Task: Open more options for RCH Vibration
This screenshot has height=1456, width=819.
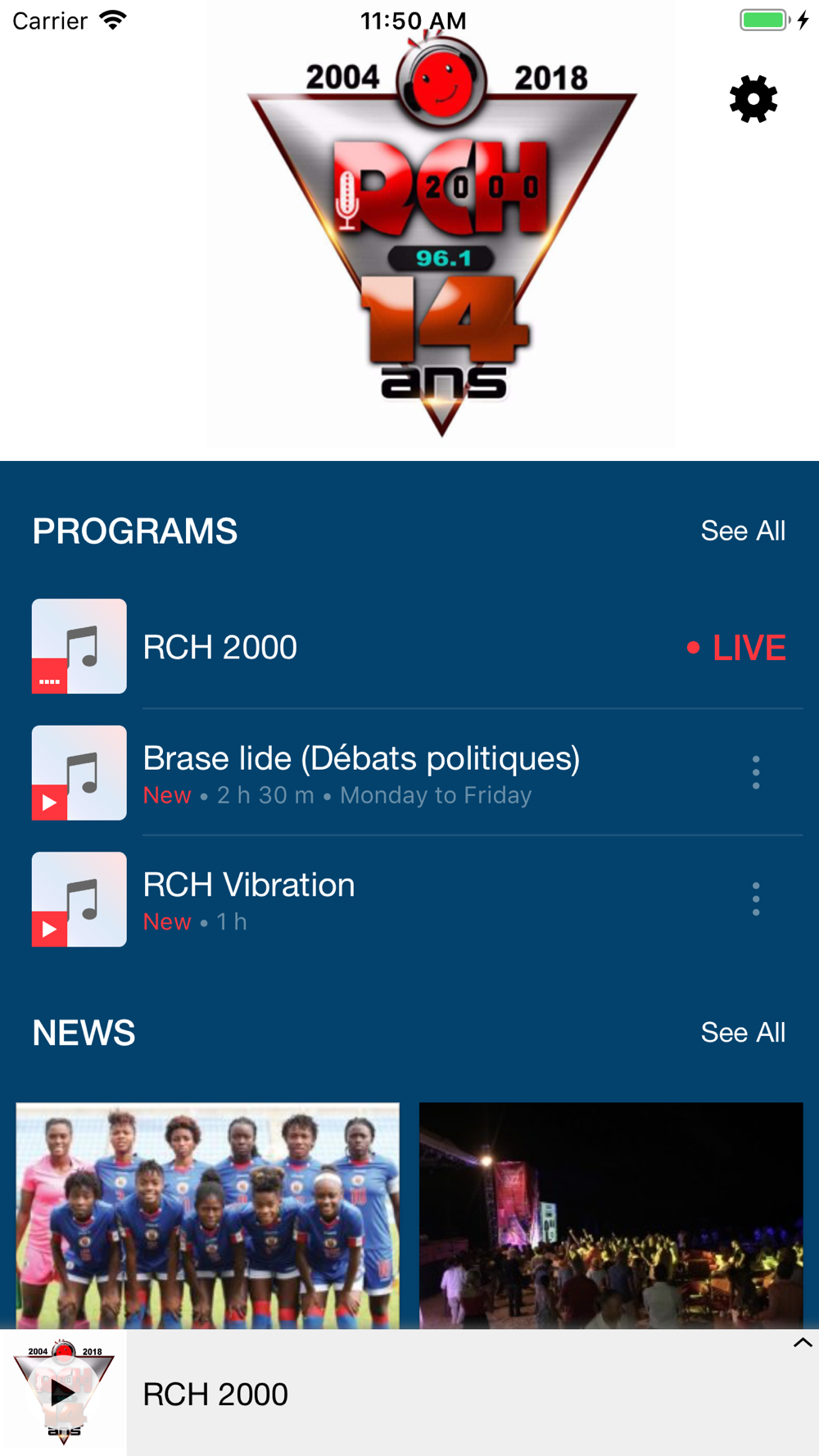Action: [x=756, y=899]
